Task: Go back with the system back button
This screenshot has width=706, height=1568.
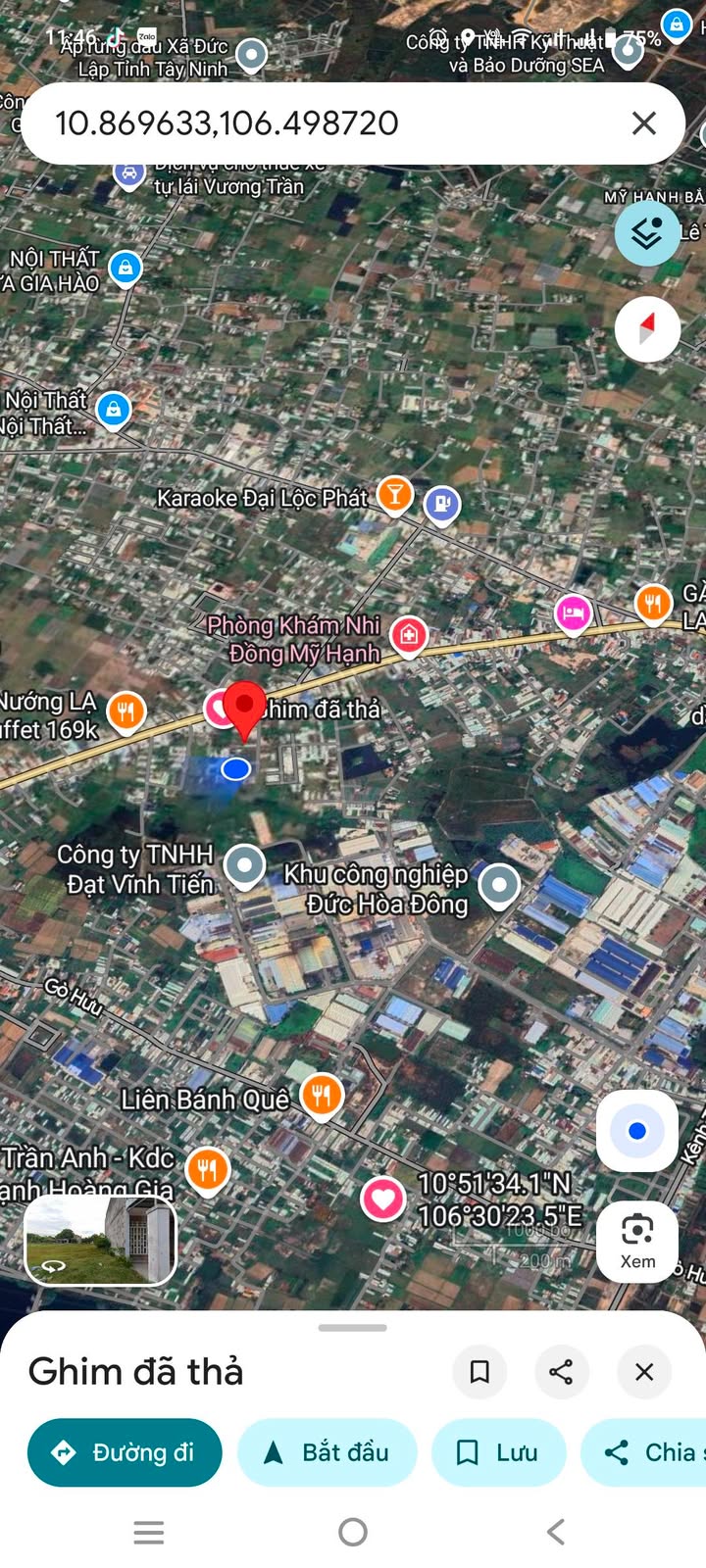Action: (x=556, y=1531)
